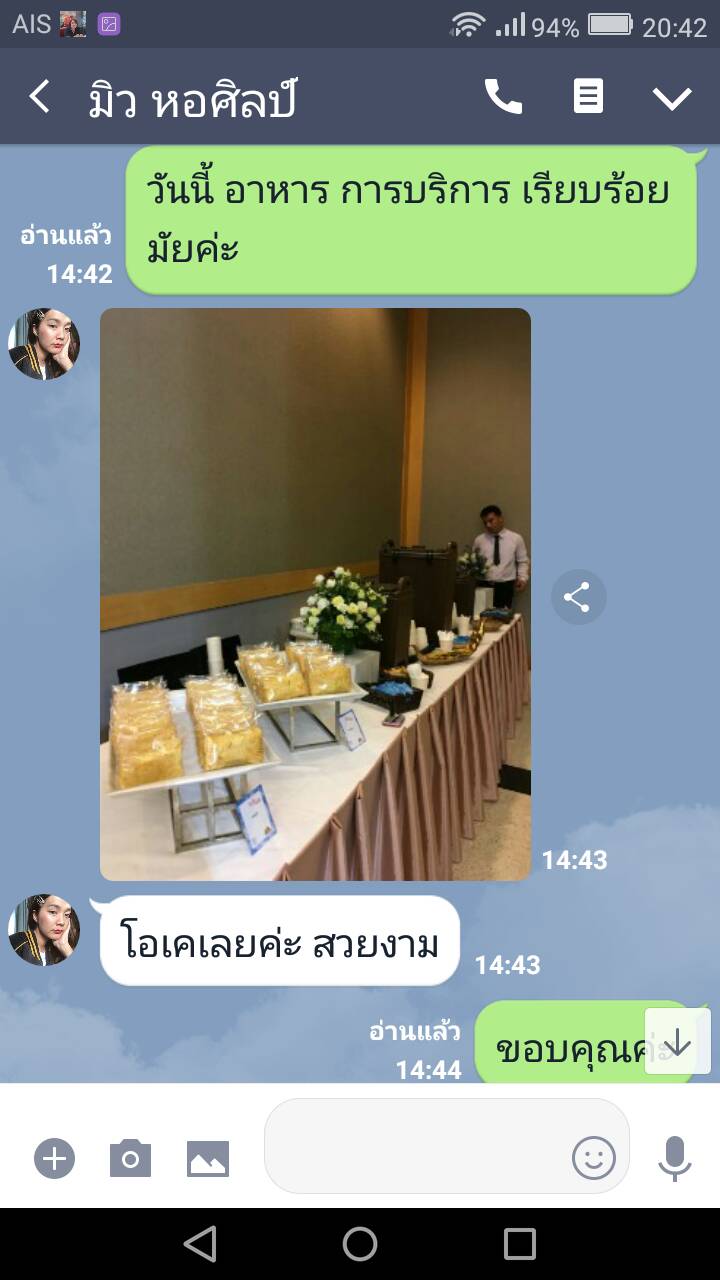Share the buffet table photo

pos(577,598)
